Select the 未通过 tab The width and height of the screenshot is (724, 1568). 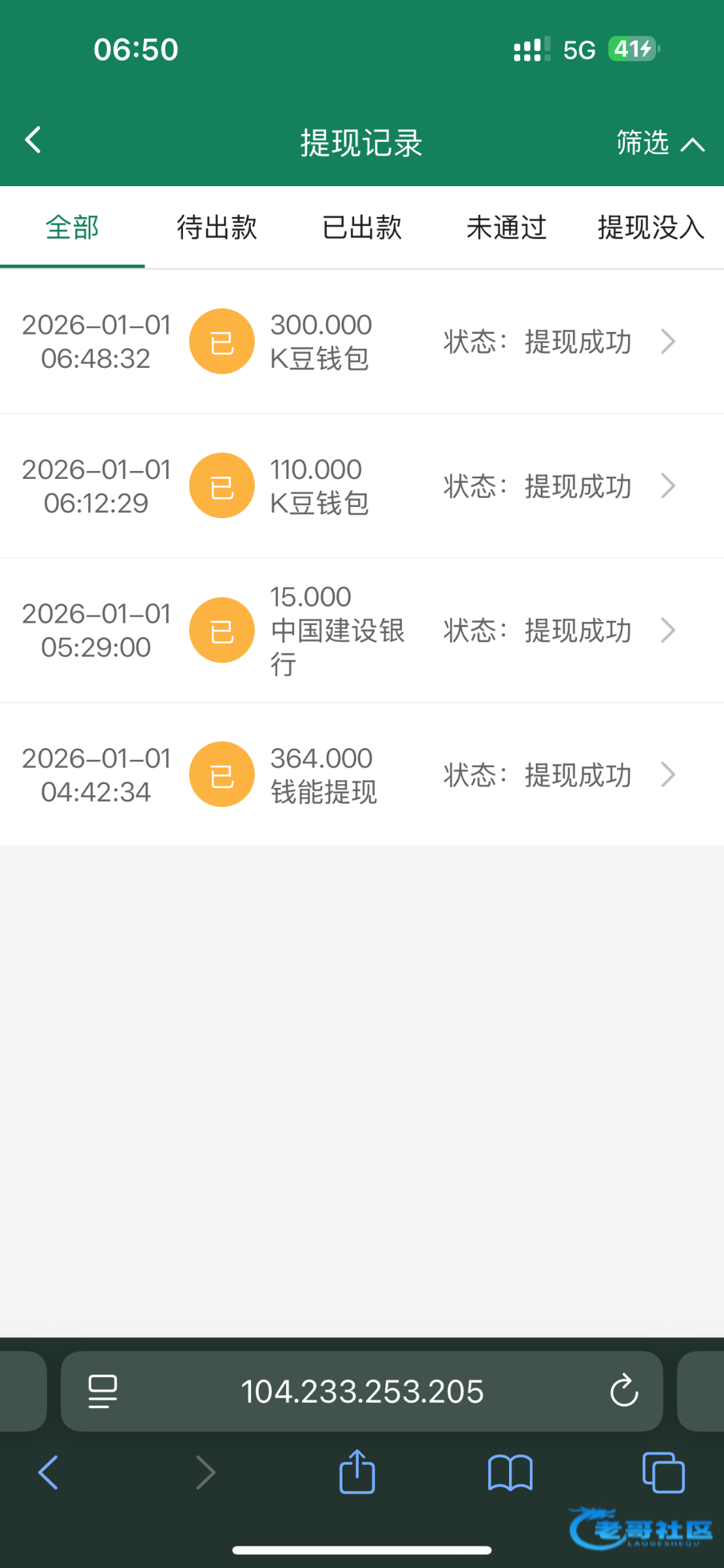click(506, 228)
